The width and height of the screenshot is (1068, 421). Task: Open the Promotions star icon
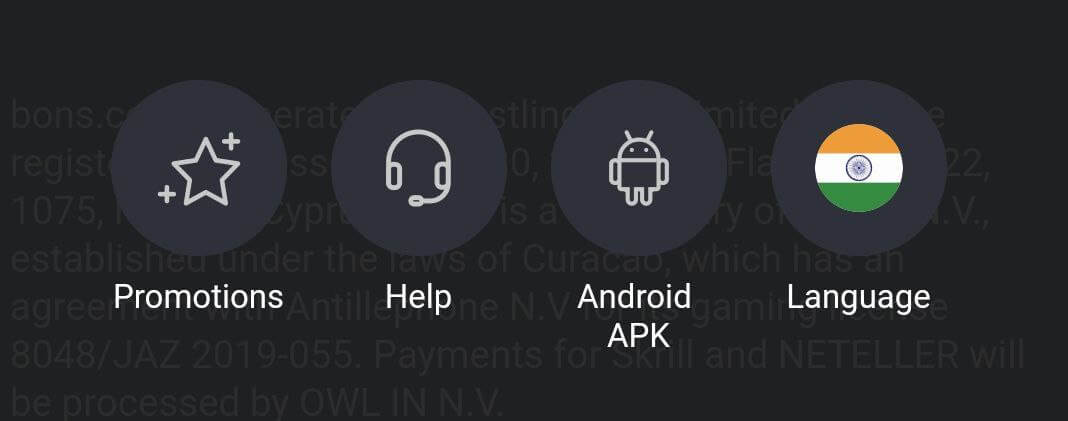point(198,168)
